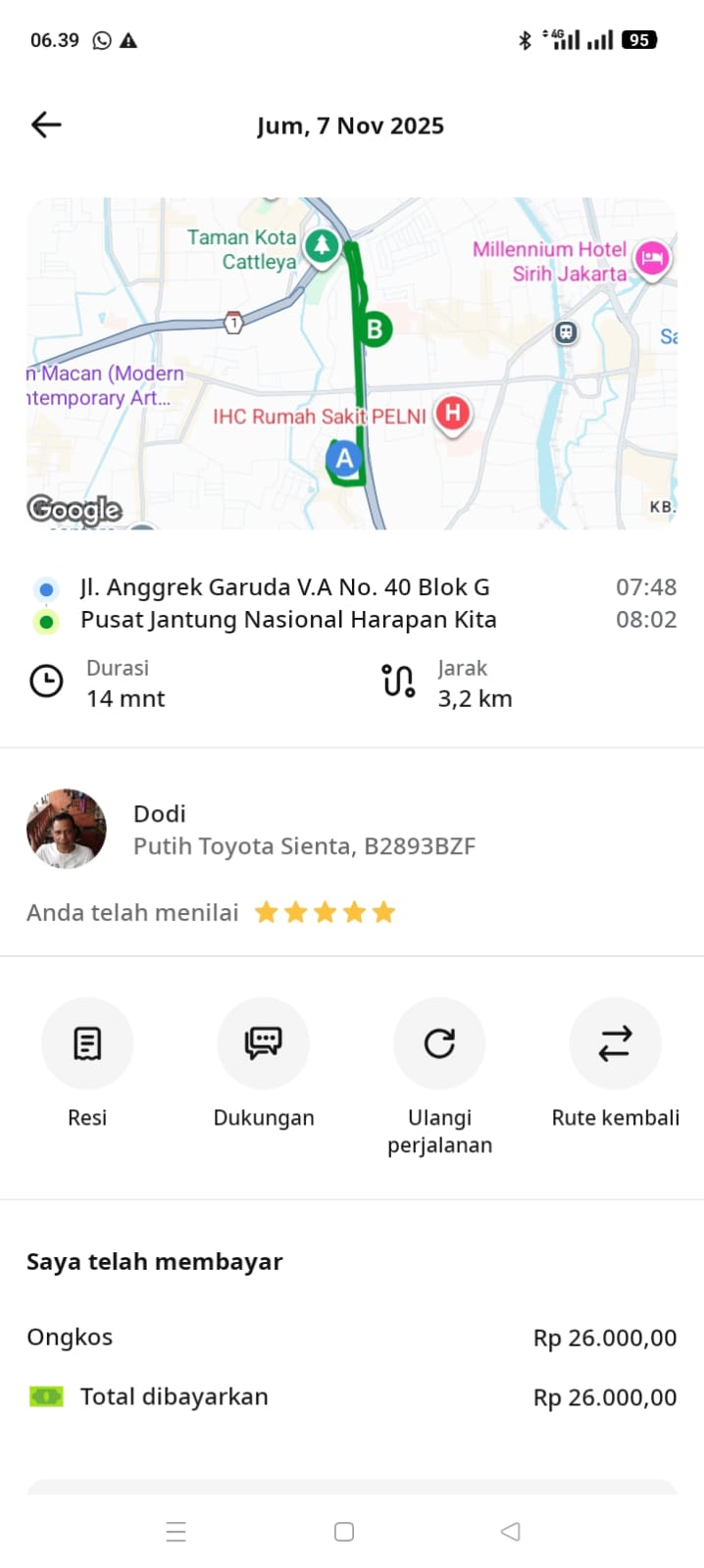Open the trip route map
The height and width of the screenshot is (1568, 704).
351,363
